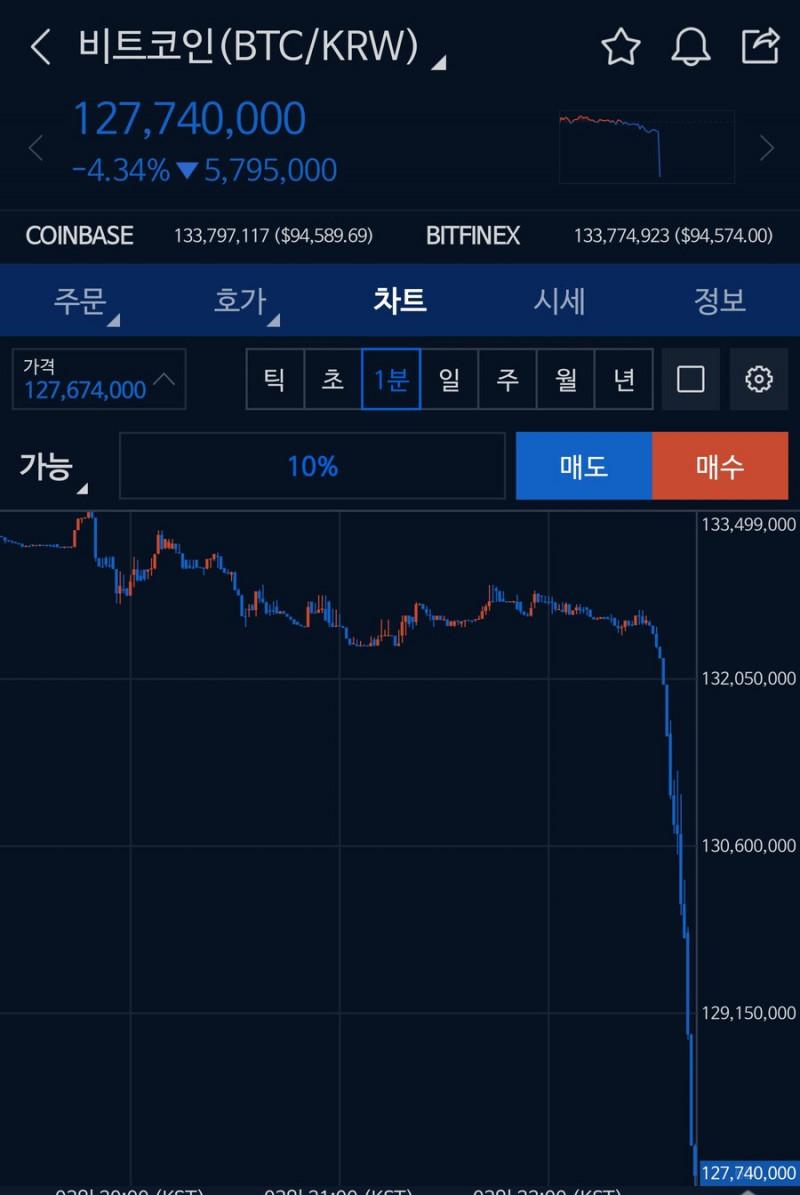Switch to the 시세 tab
Screen dimensions: 800x1195
(x=559, y=301)
